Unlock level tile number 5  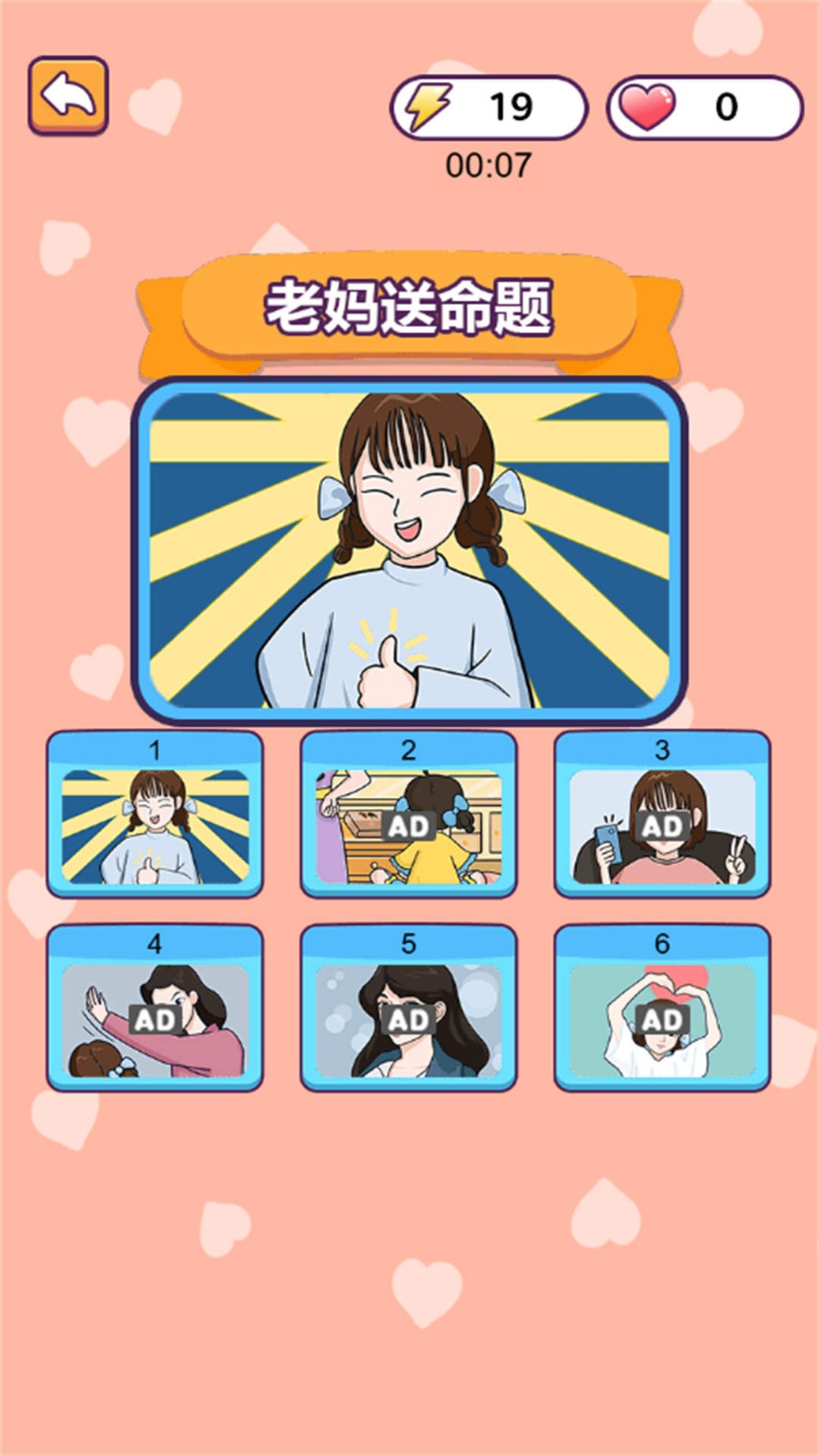409,1008
